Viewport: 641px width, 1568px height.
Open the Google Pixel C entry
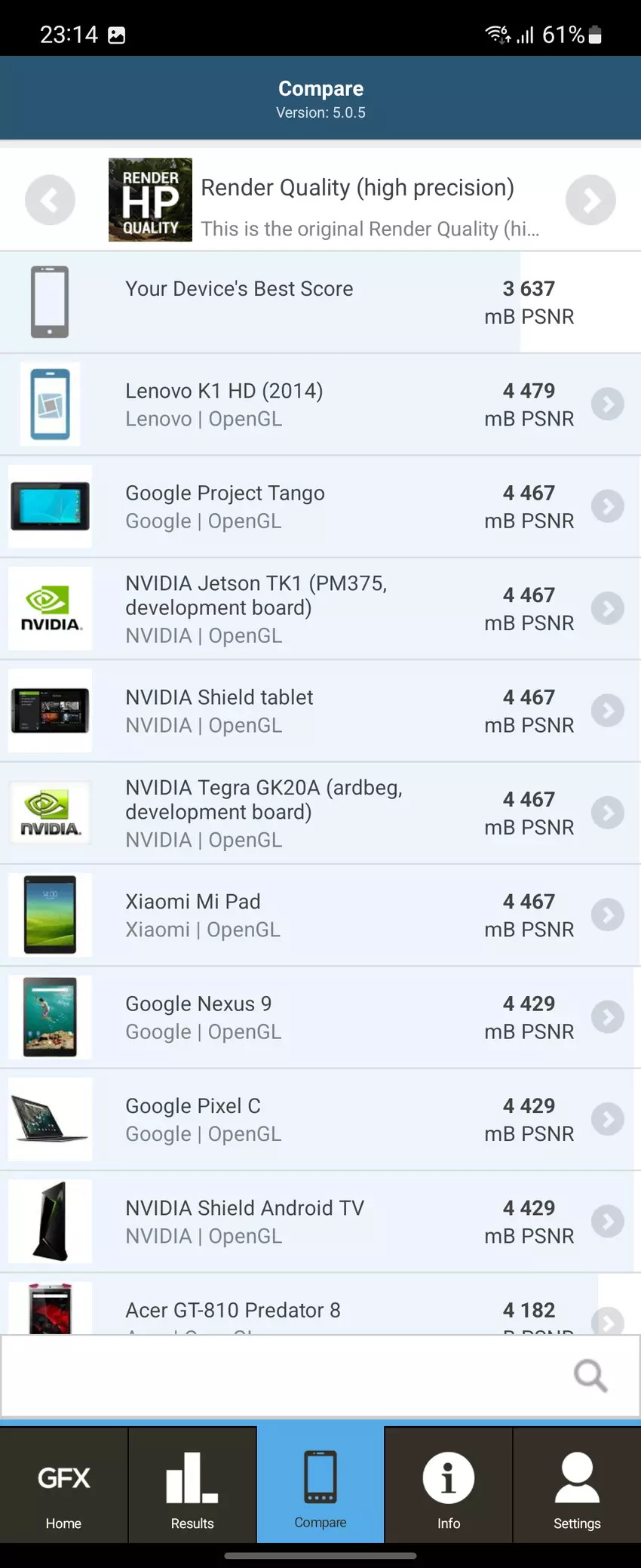point(320,1119)
